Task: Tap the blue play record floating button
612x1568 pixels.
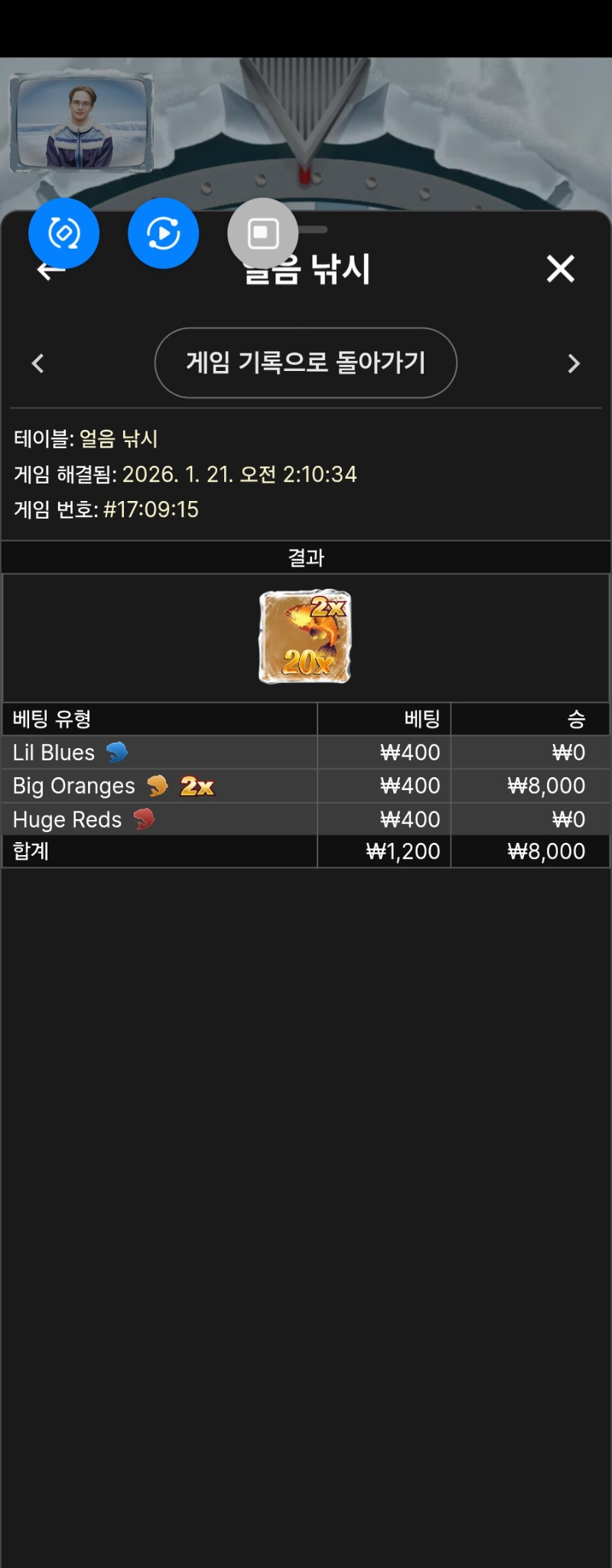Action: click(x=163, y=233)
